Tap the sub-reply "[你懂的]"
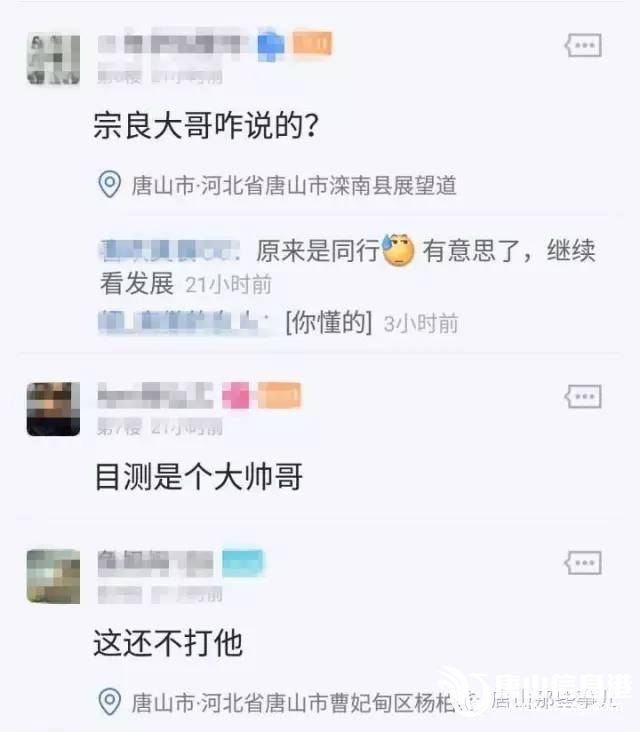 click(x=328, y=322)
